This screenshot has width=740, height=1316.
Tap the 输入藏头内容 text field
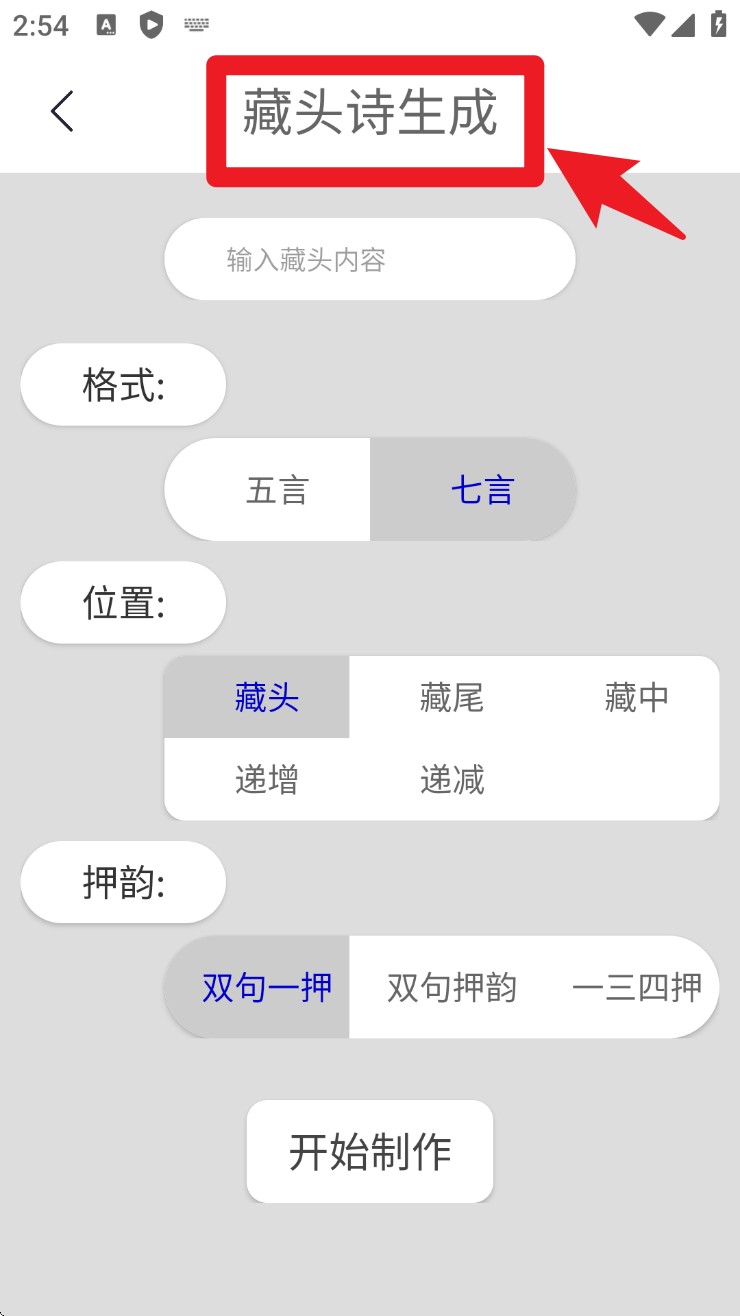pyautogui.click(x=370, y=260)
